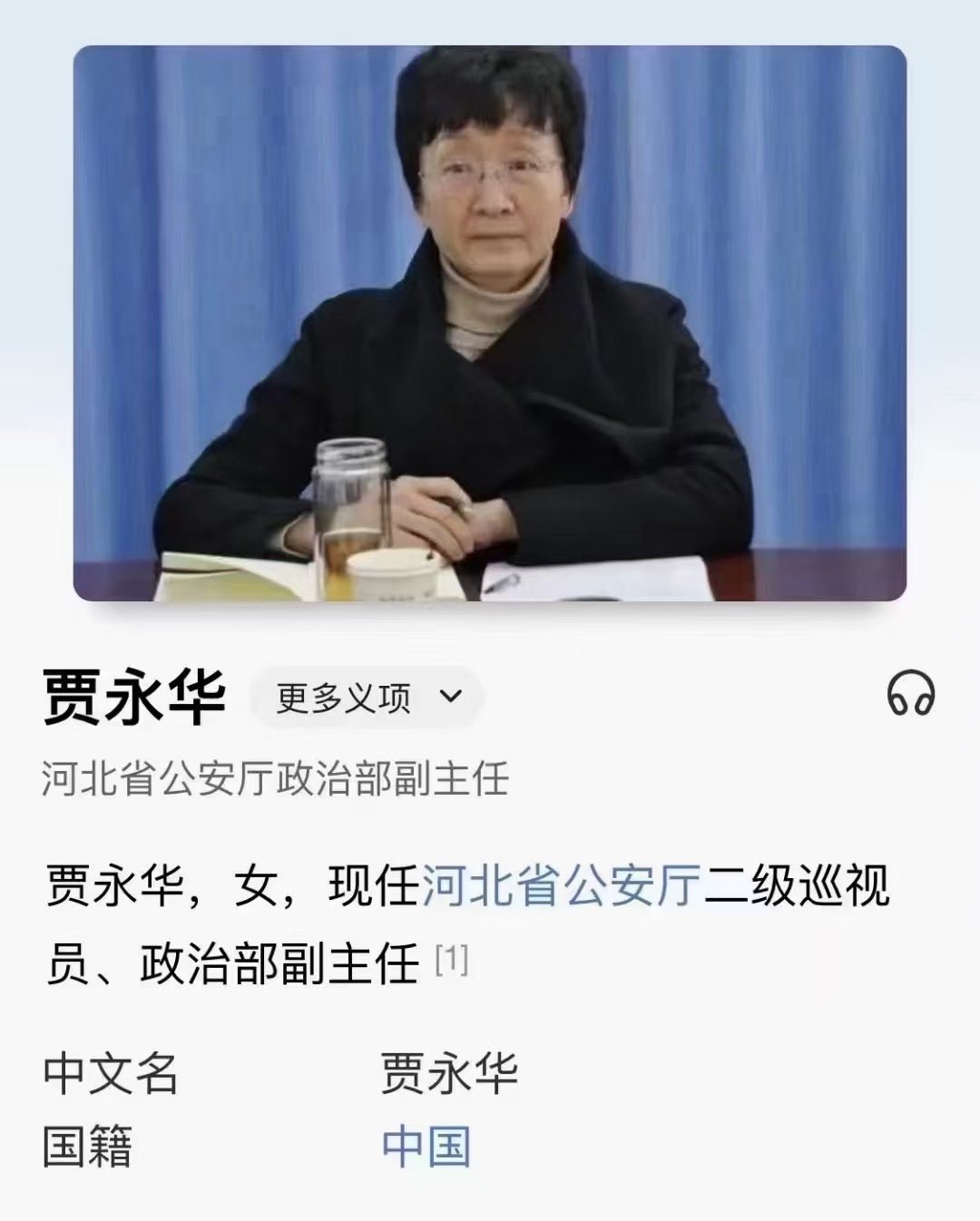View reference citation [1]
980x1221 pixels.
(452, 959)
